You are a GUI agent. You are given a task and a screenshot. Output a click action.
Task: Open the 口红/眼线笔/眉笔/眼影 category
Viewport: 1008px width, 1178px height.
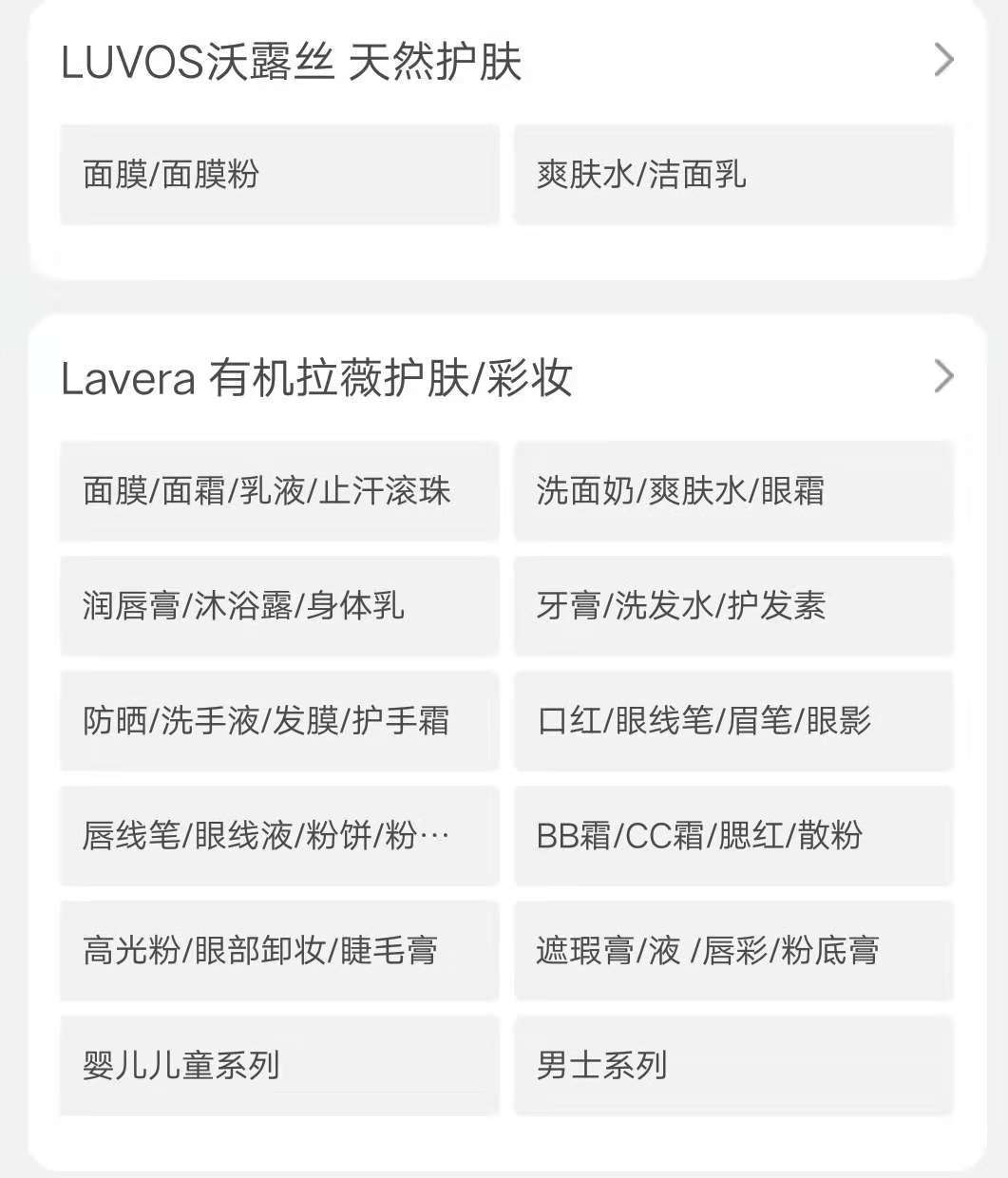(x=733, y=721)
